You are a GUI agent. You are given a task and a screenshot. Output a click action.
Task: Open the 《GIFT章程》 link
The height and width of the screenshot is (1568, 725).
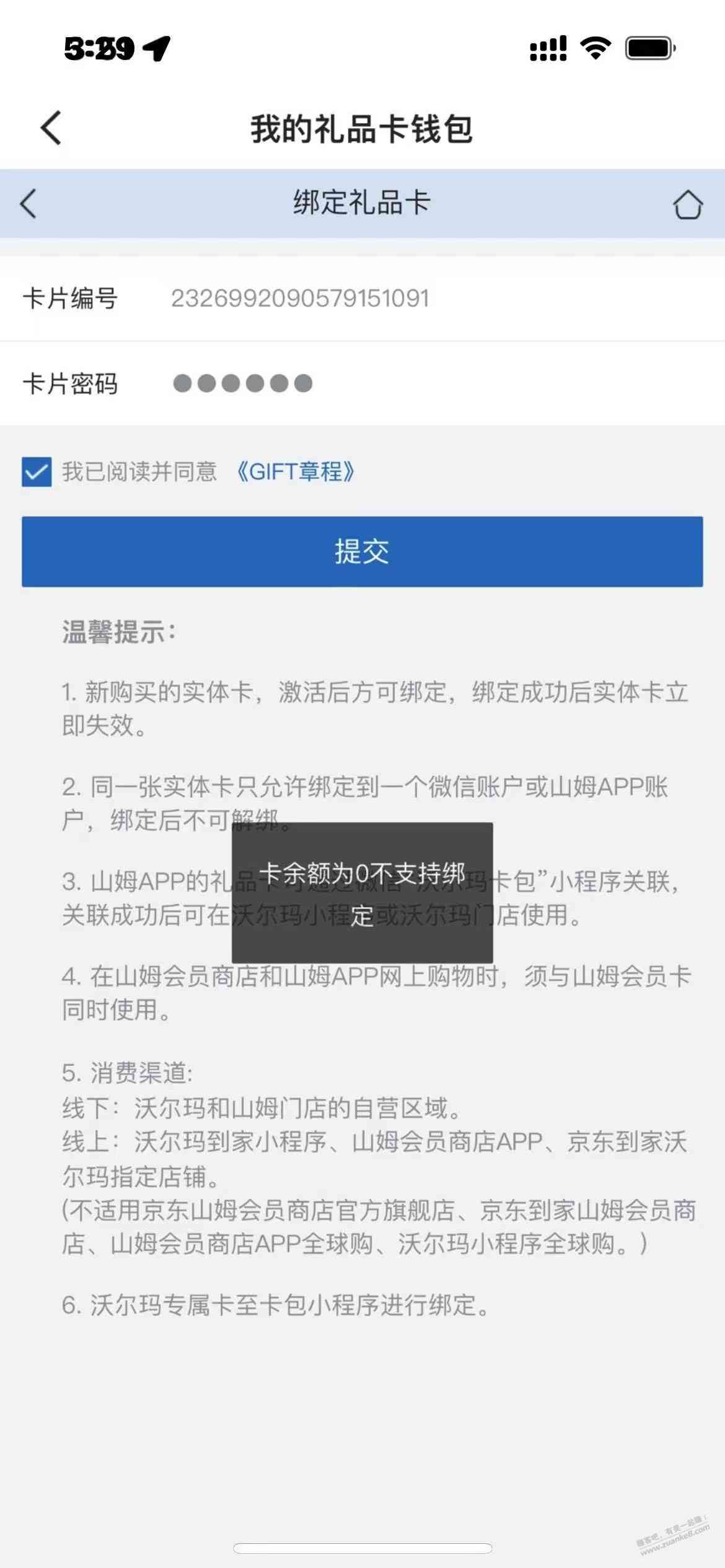(295, 472)
